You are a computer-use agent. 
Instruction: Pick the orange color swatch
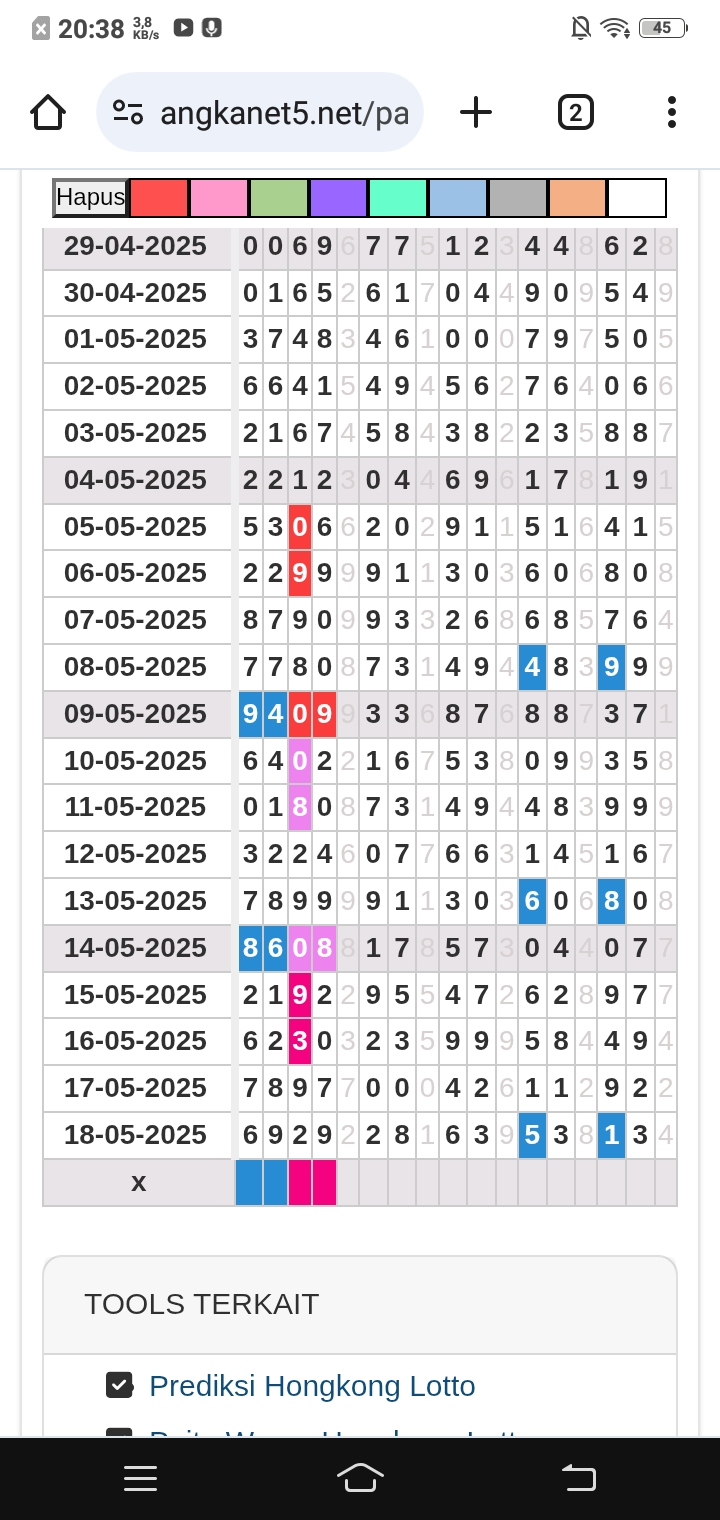(x=578, y=198)
